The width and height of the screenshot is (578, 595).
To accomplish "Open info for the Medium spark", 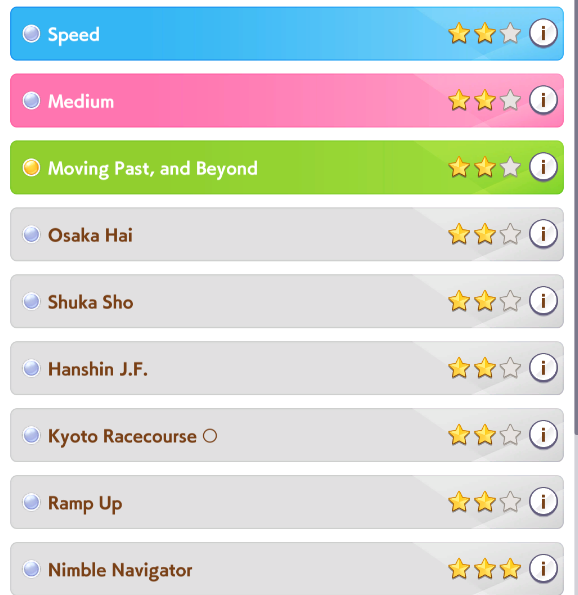I will coord(543,100).
